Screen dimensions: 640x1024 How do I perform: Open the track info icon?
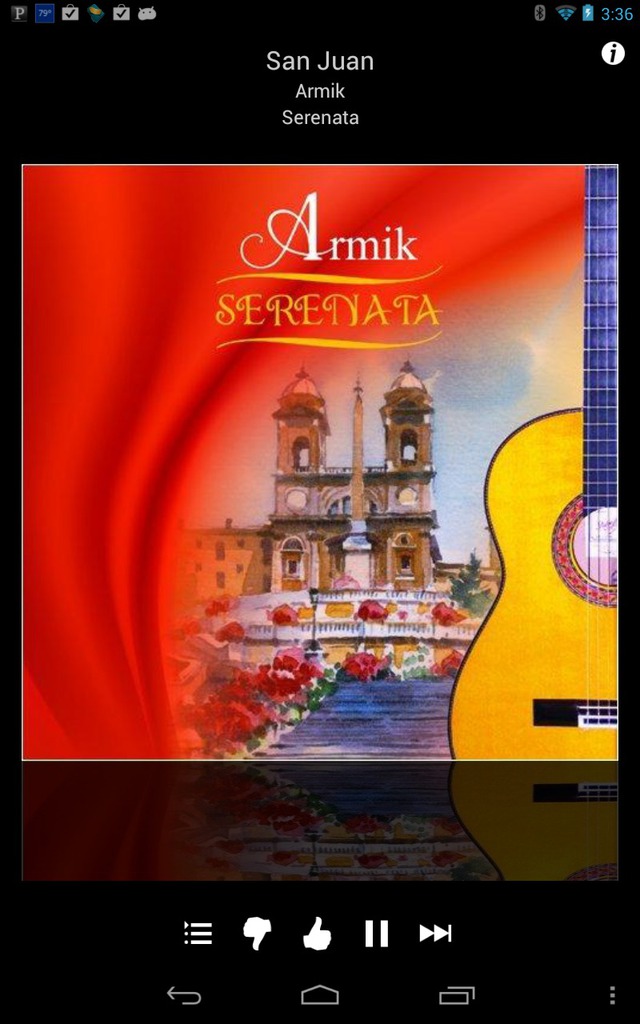[x=613, y=54]
